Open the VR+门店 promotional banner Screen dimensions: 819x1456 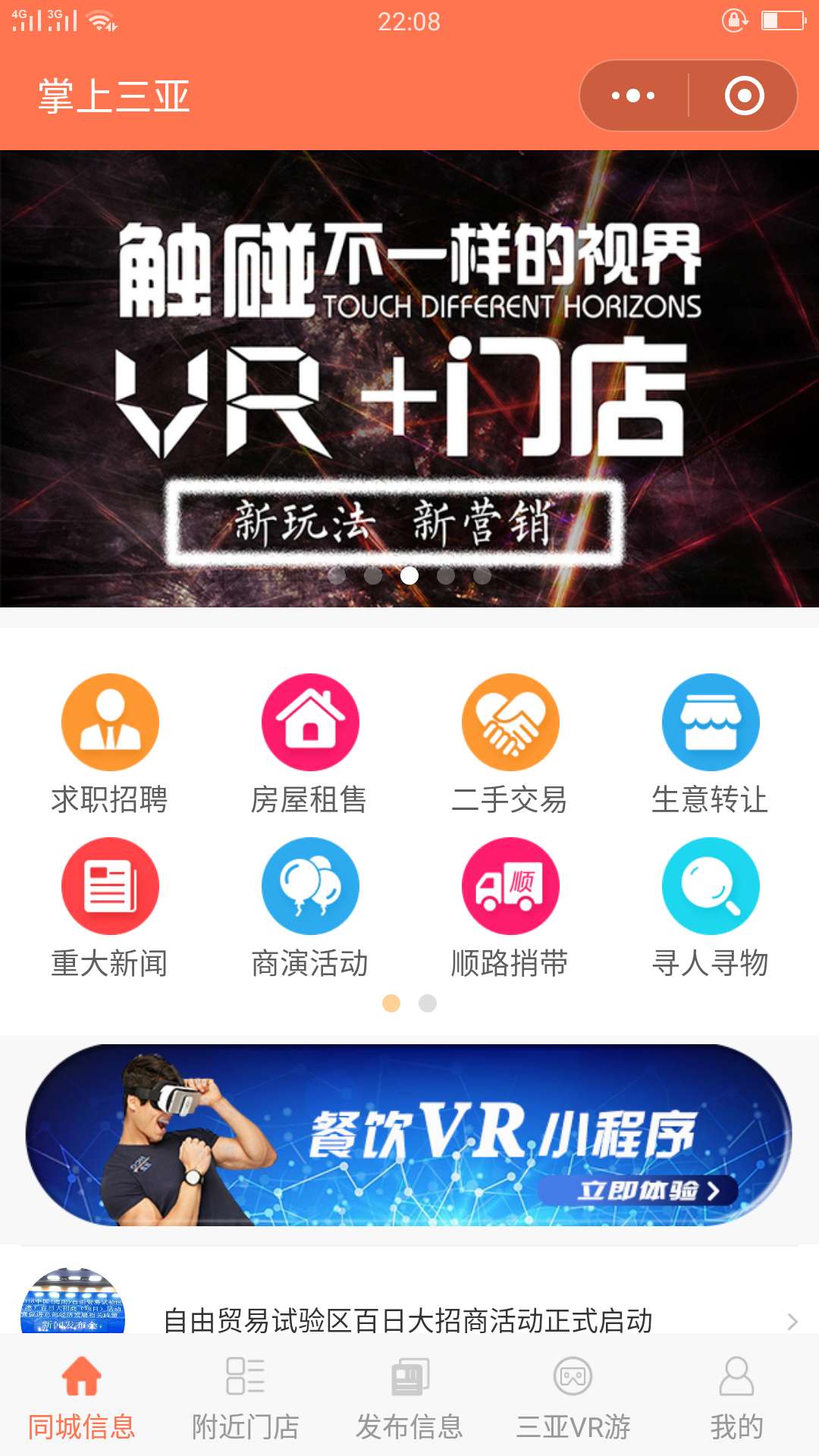click(x=409, y=378)
